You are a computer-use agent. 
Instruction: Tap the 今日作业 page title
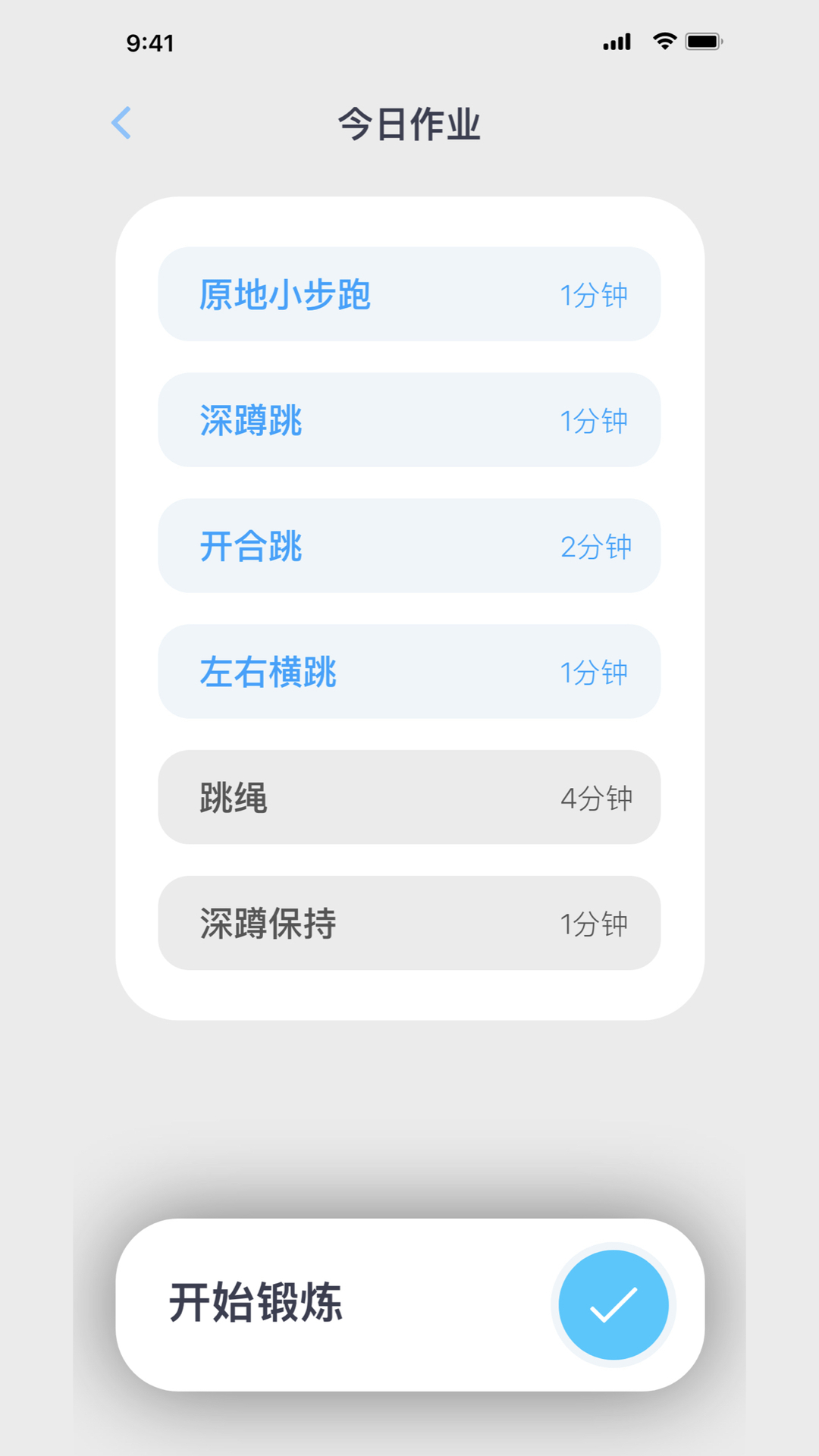(x=409, y=125)
